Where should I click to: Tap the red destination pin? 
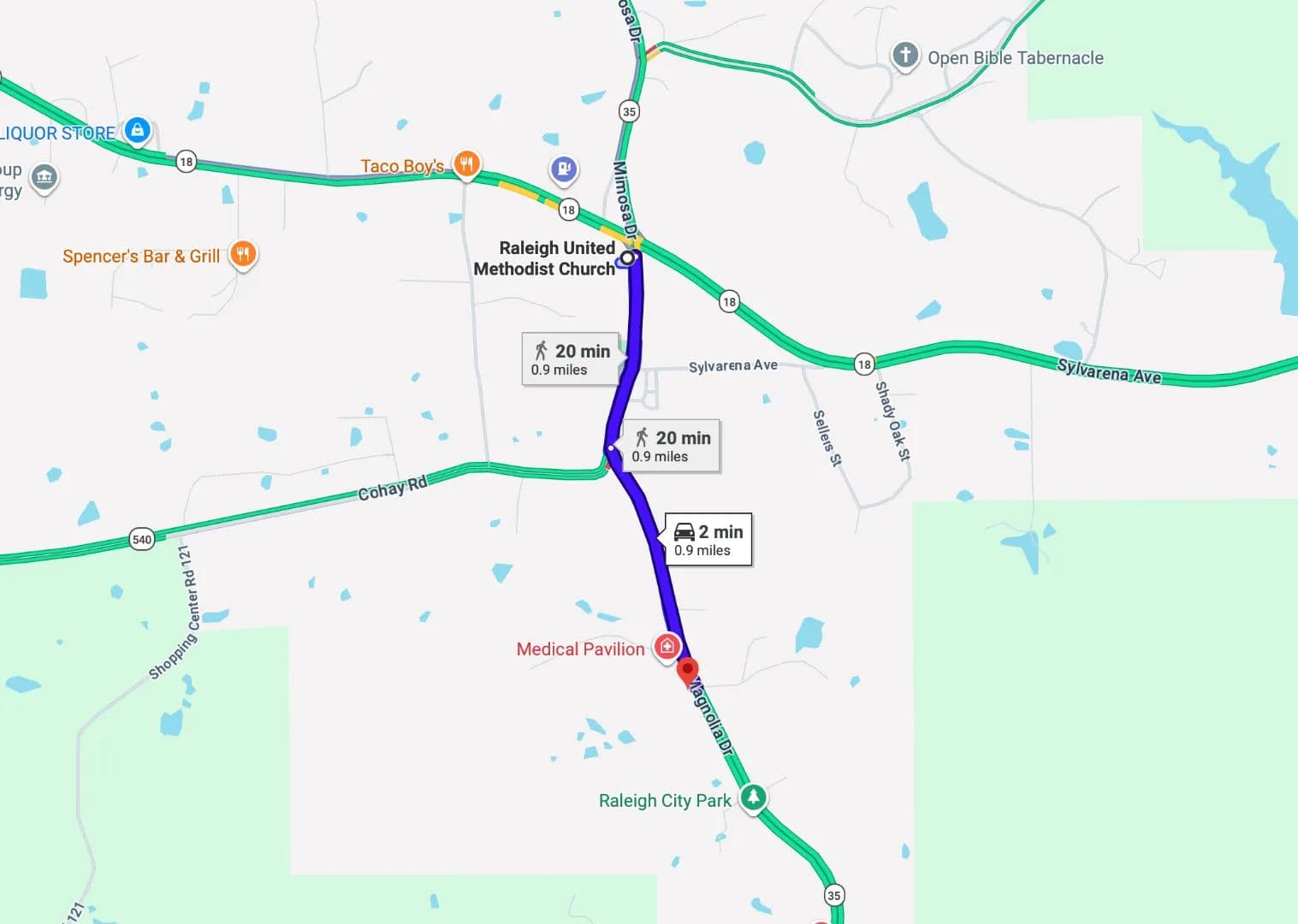point(687,670)
